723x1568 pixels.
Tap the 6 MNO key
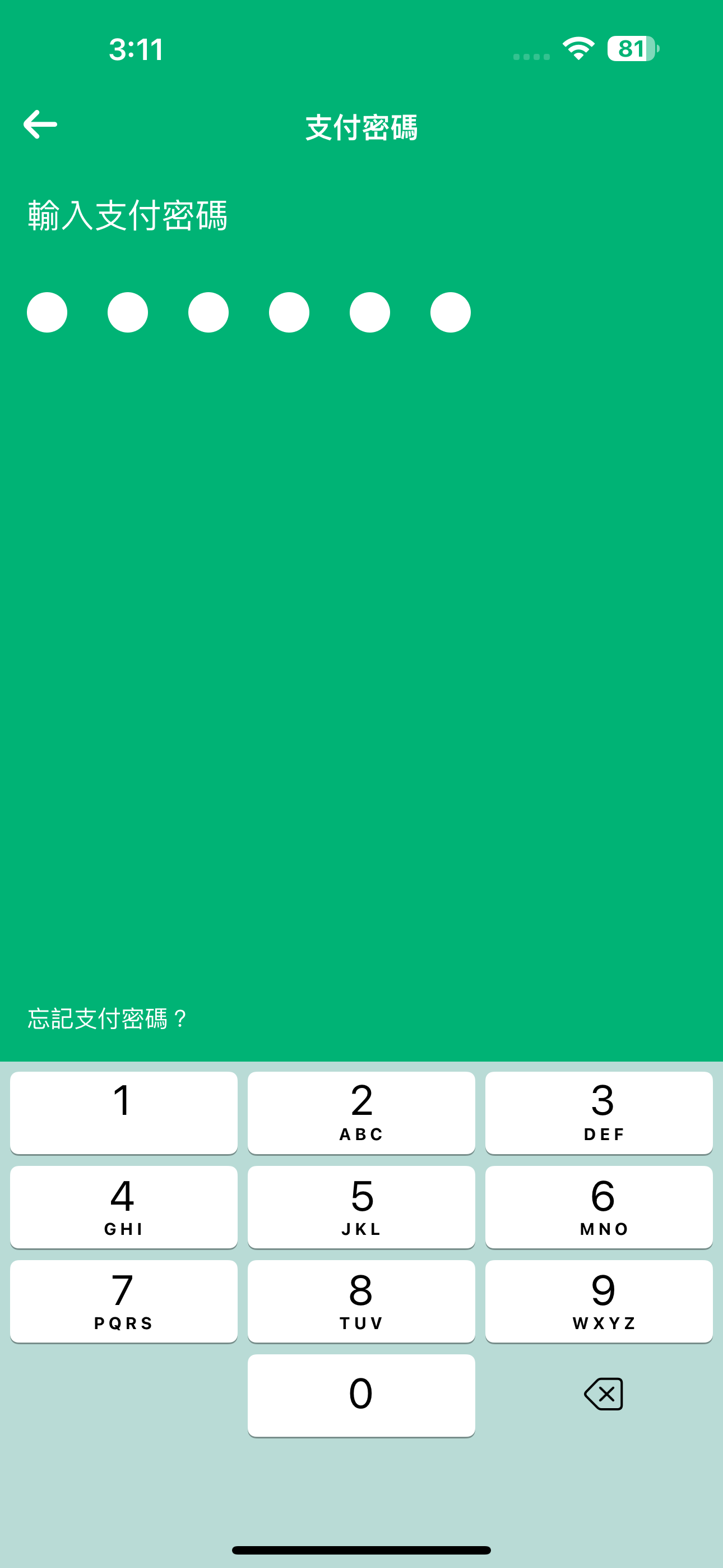pos(598,1206)
